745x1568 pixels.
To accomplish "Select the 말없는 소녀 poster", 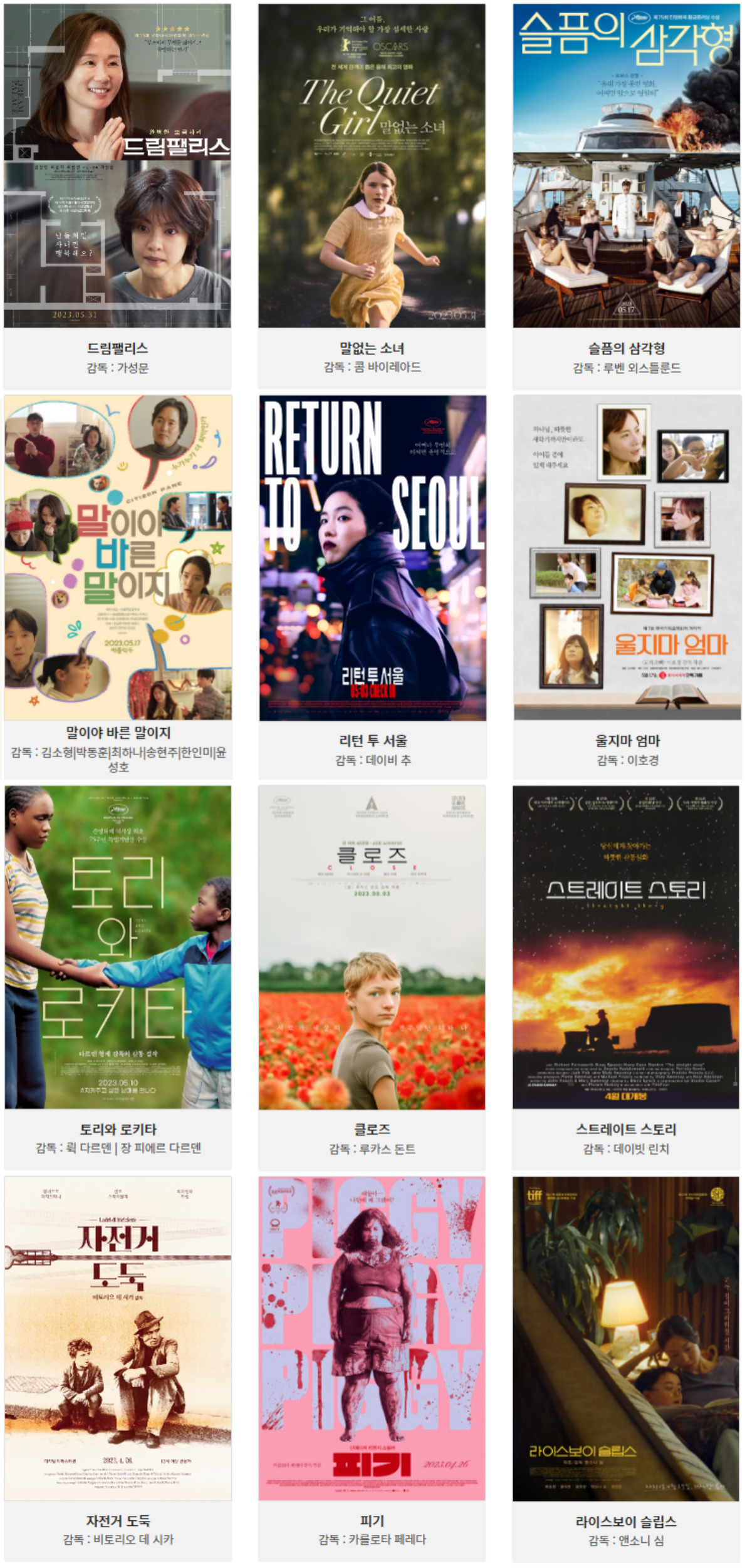I will [372, 166].
